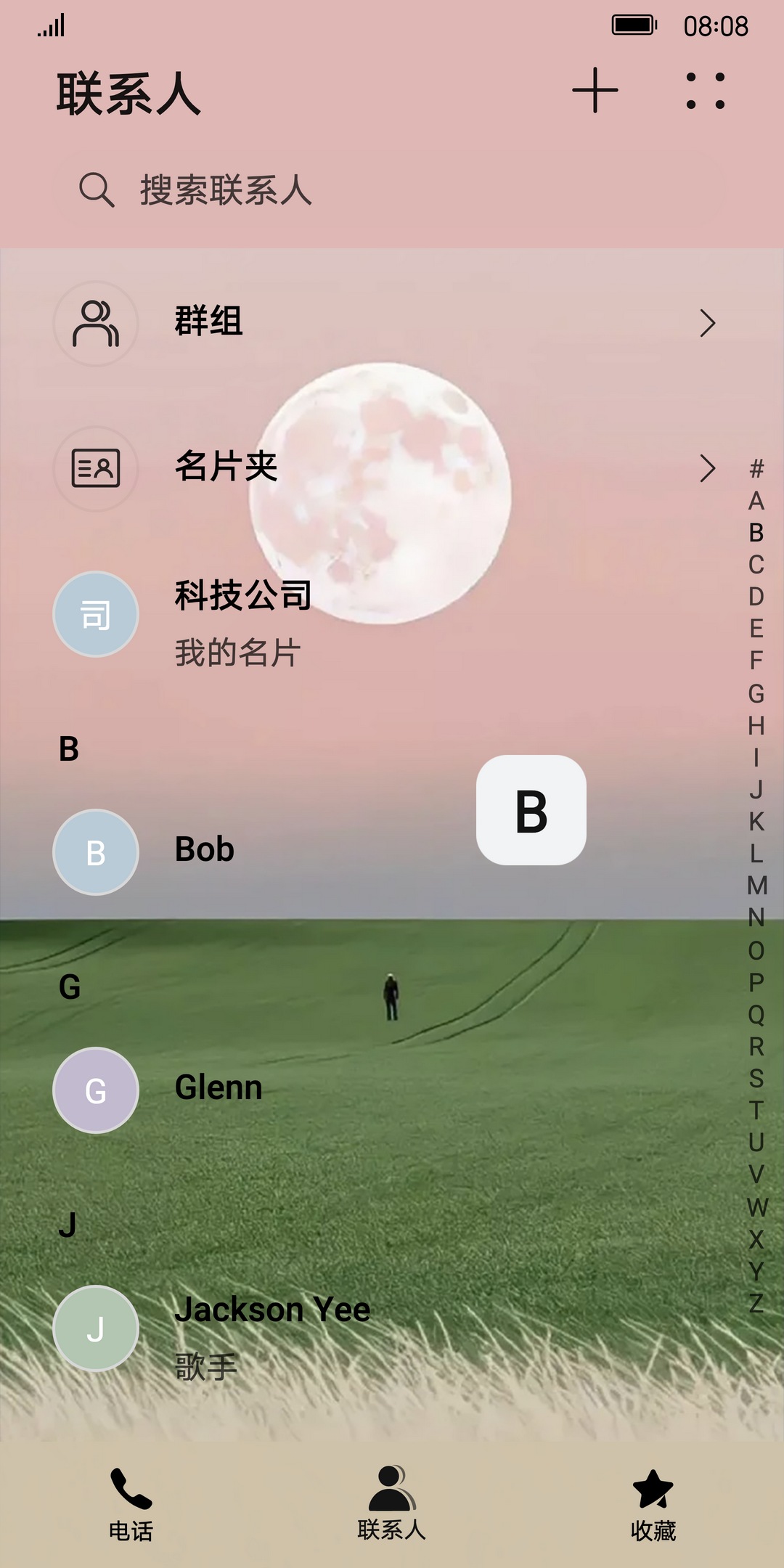The image size is (784, 1568).
Task: Select # in the alphabet index
Action: (x=756, y=469)
